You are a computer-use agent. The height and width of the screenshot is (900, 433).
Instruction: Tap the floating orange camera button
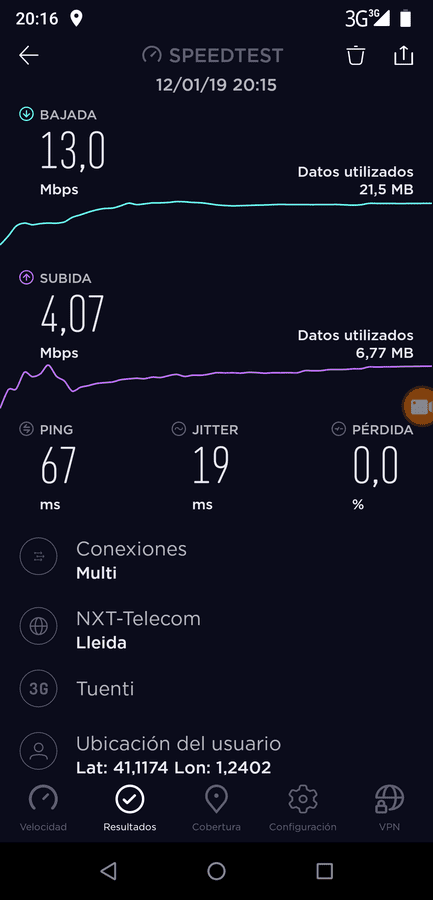419,406
